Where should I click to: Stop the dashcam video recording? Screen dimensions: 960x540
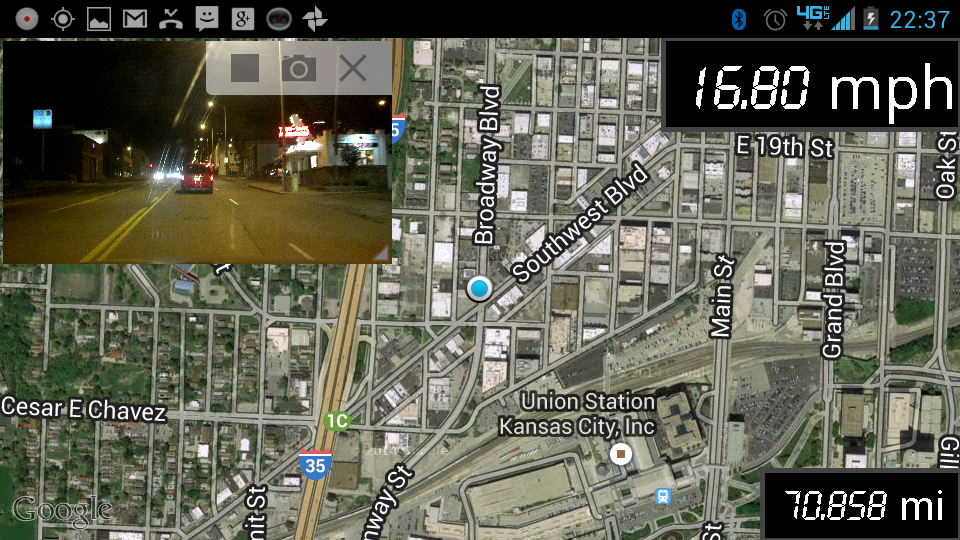245,68
